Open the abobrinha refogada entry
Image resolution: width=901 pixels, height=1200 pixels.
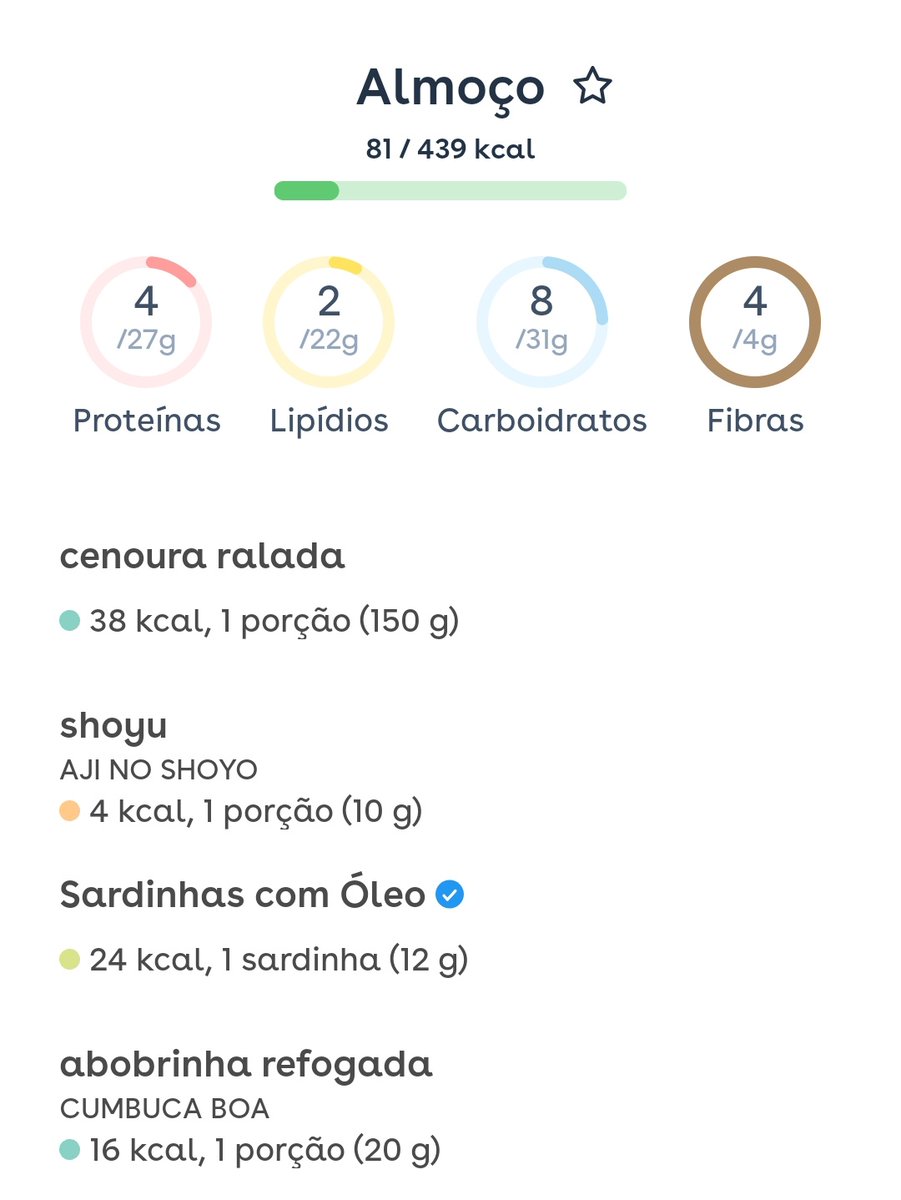tap(246, 1065)
